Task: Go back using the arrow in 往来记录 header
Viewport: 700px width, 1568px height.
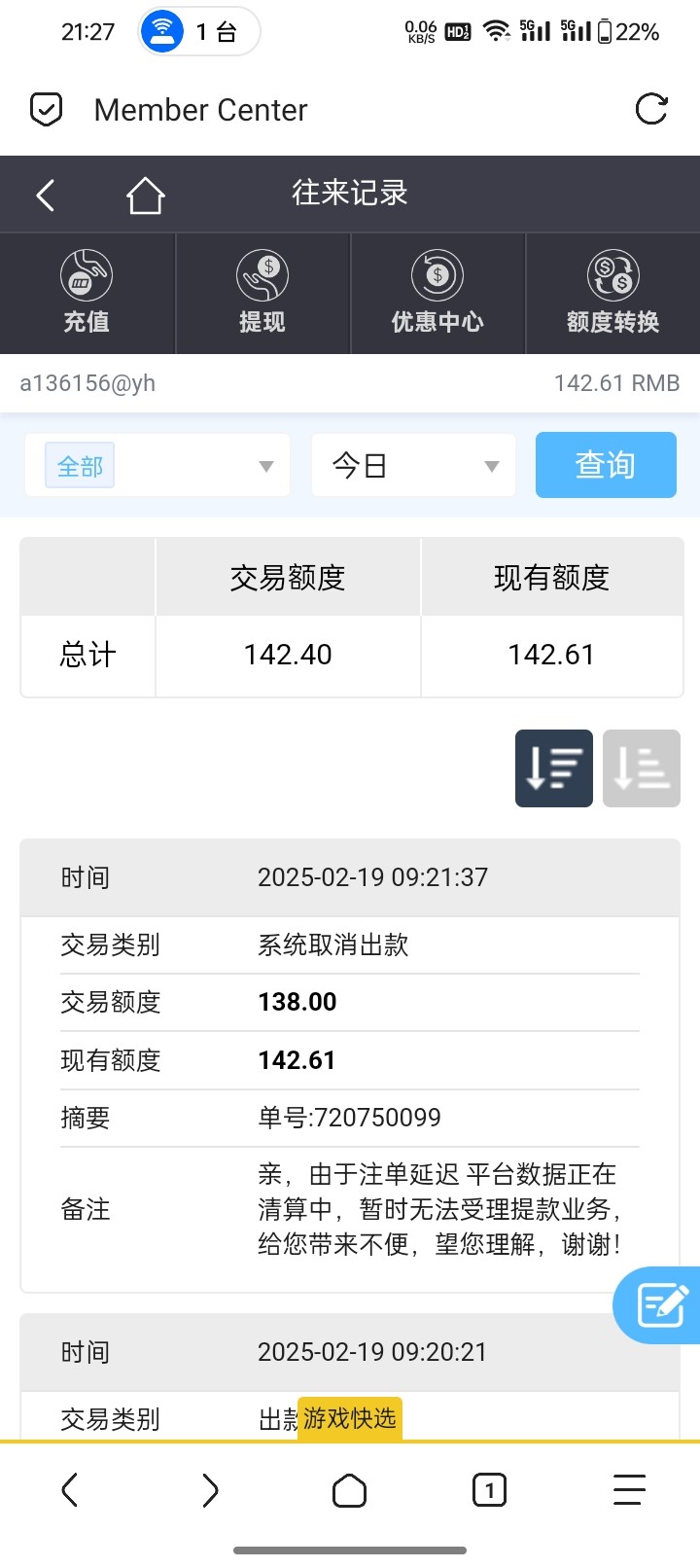Action: (46, 195)
